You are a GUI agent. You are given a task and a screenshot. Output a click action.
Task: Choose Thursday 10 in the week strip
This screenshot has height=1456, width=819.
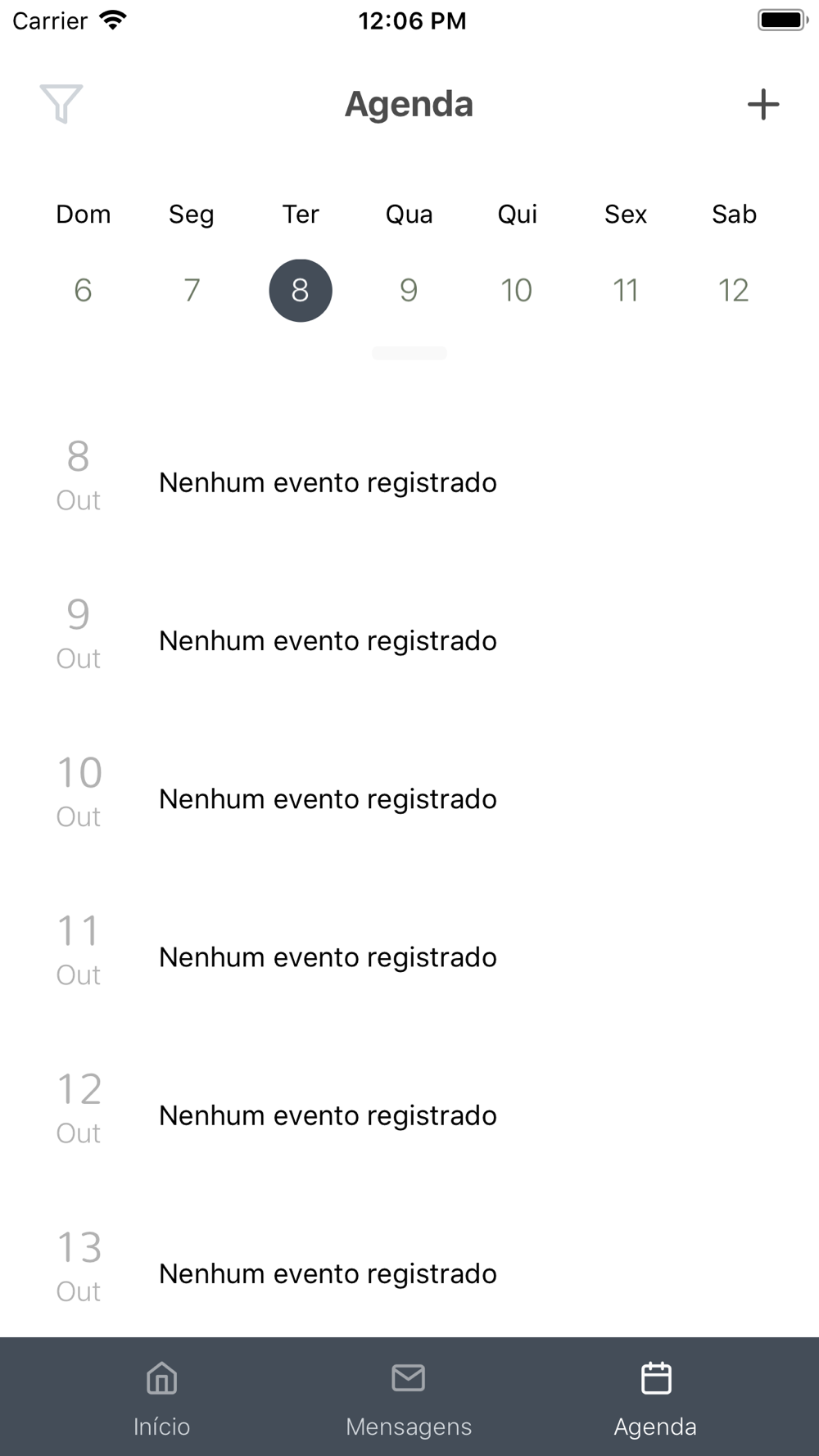coord(517,290)
